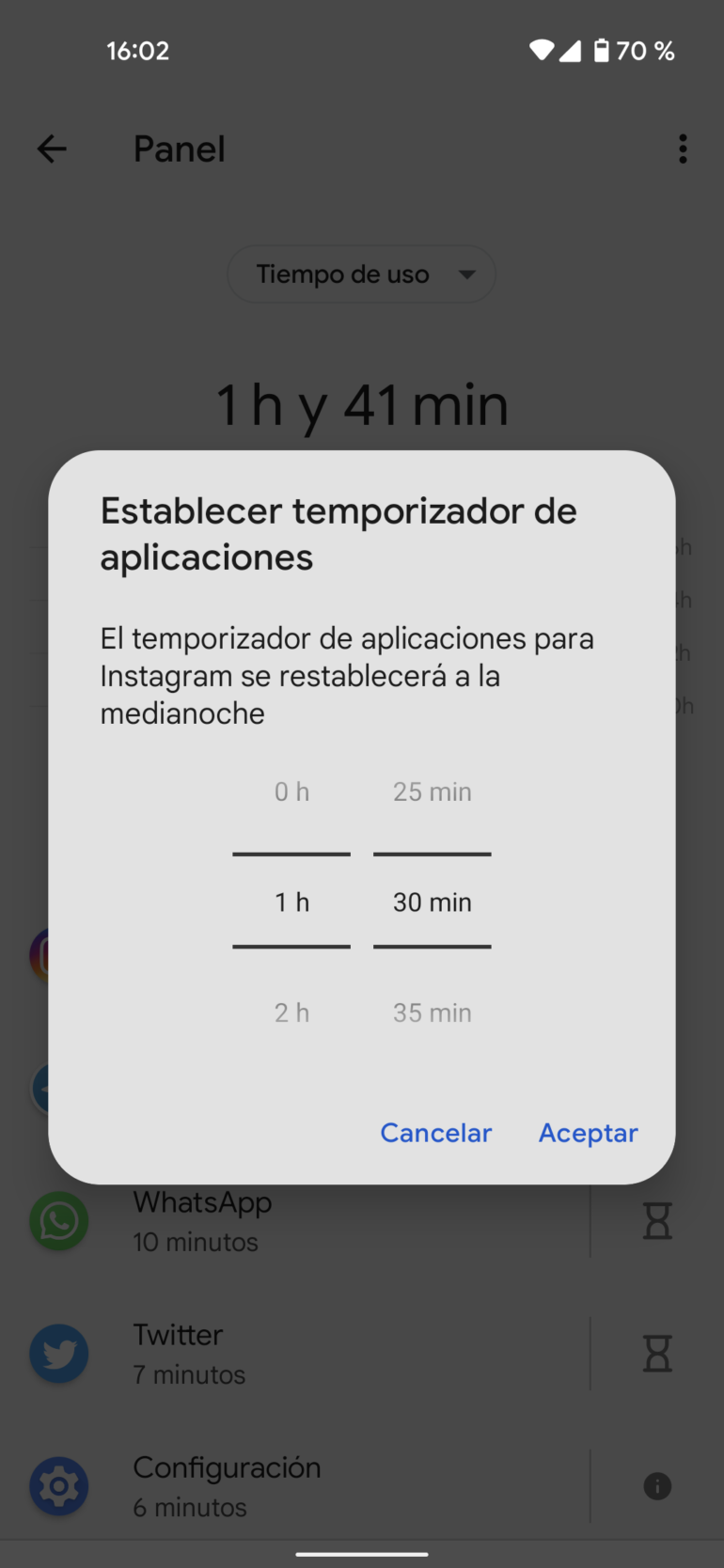Select the WhatsApp app icon
This screenshot has width=724, height=1568.
click(x=58, y=1221)
